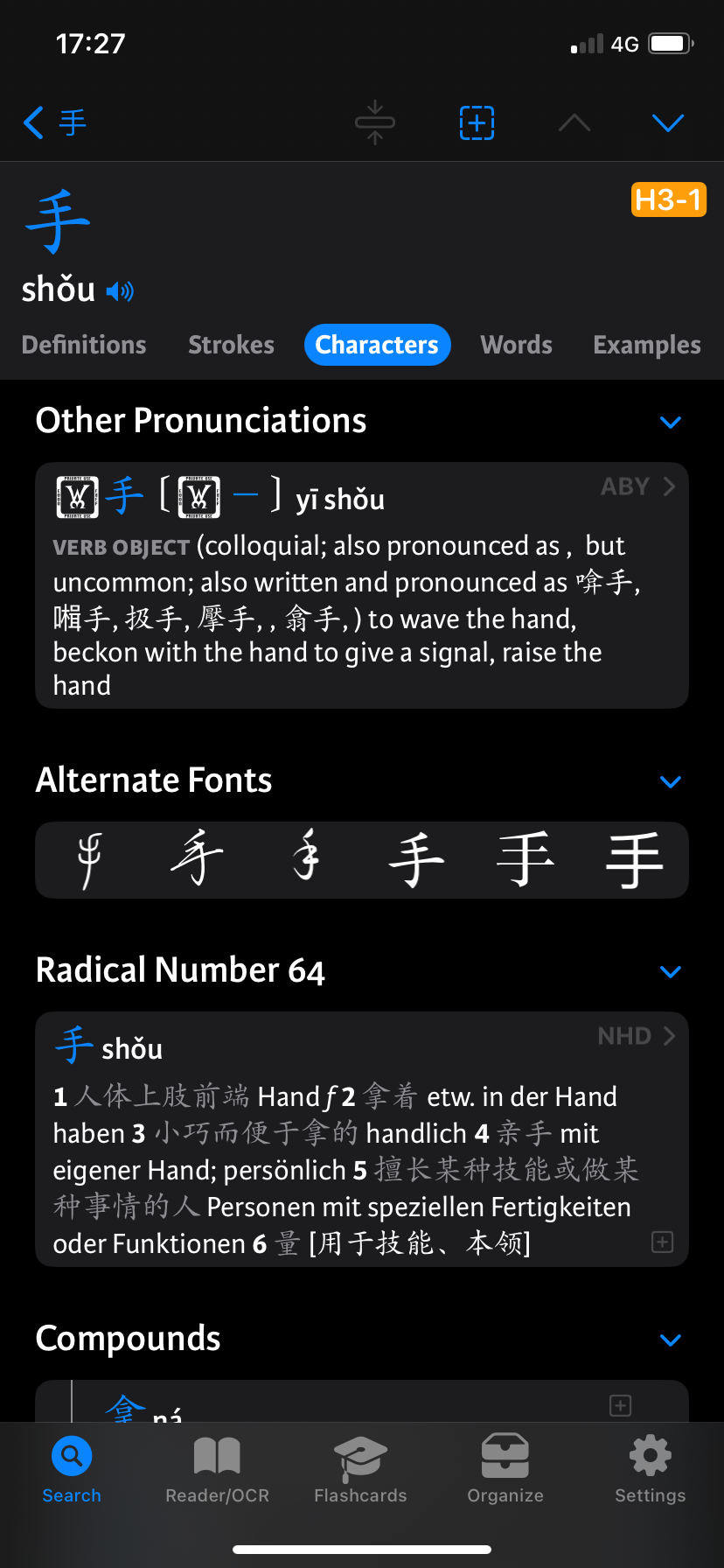Collapse the Other Pronunciations section
This screenshot has width=724, height=1568.
pyautogui.click(x=671, y=423)
